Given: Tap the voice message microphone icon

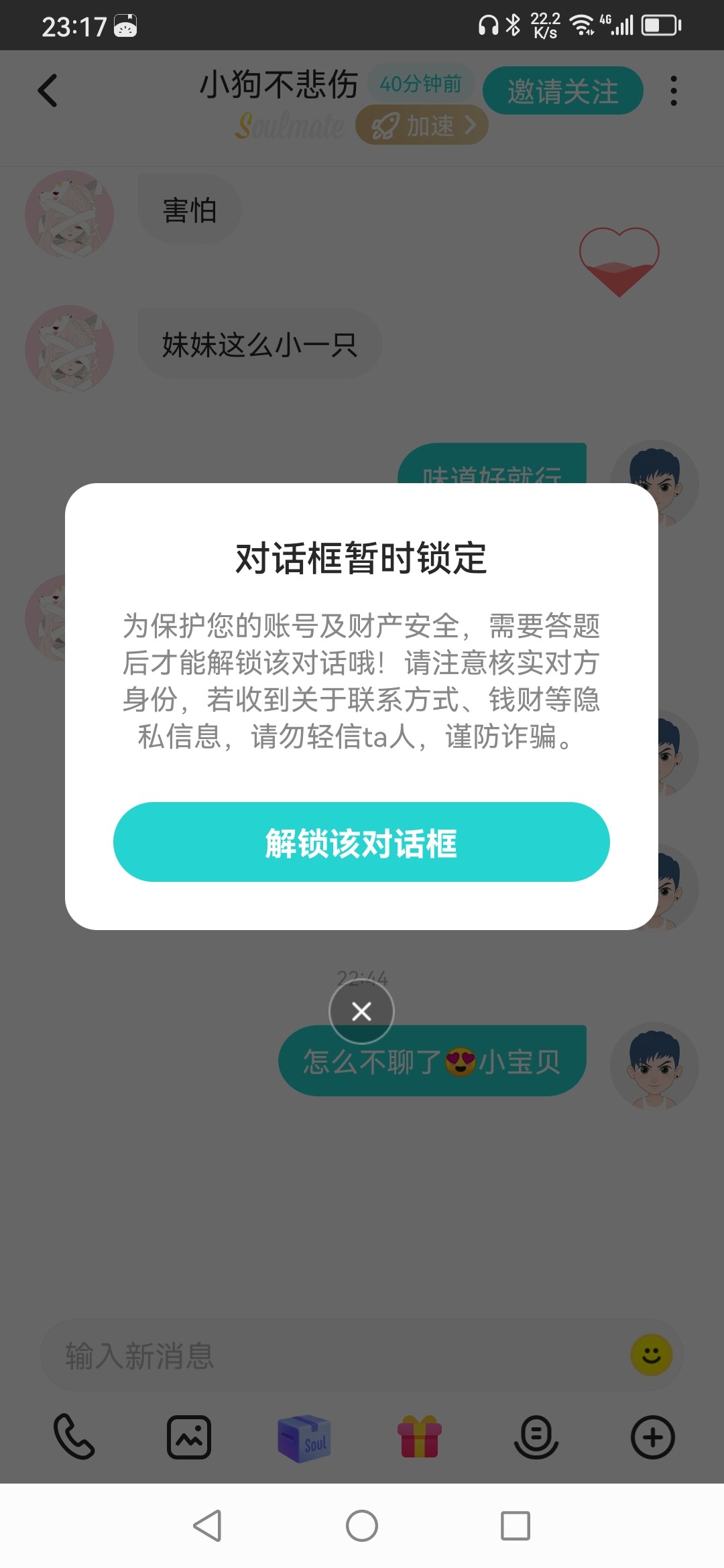Looking at the screenshot, I should click(536, 1437).
